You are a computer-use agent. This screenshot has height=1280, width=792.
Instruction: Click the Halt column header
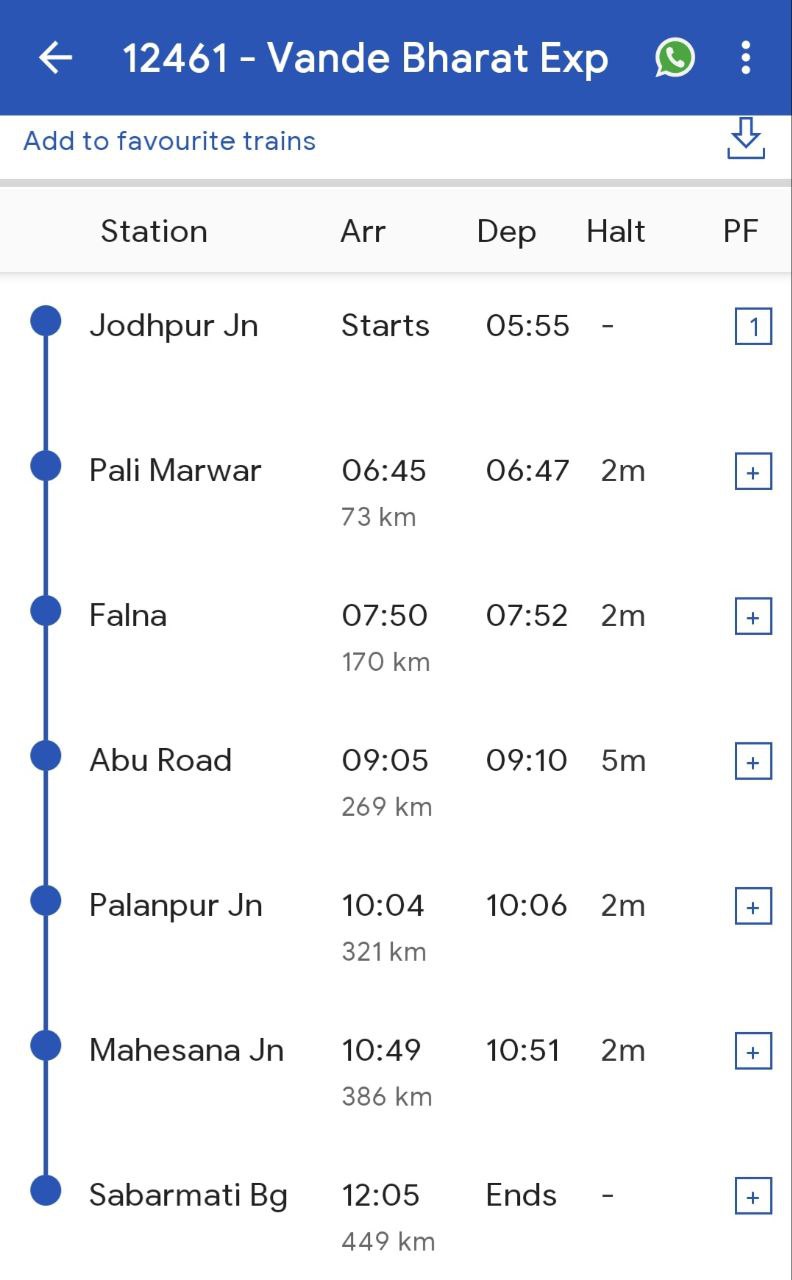(616, 231)
